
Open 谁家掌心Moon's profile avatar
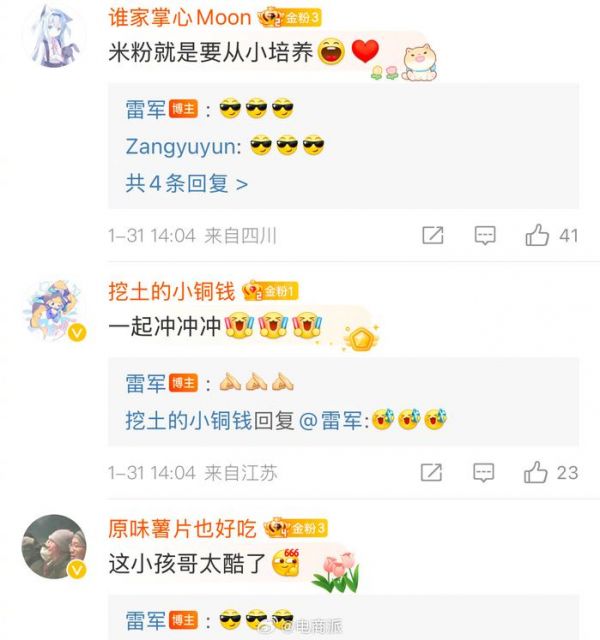pos(50,36)
